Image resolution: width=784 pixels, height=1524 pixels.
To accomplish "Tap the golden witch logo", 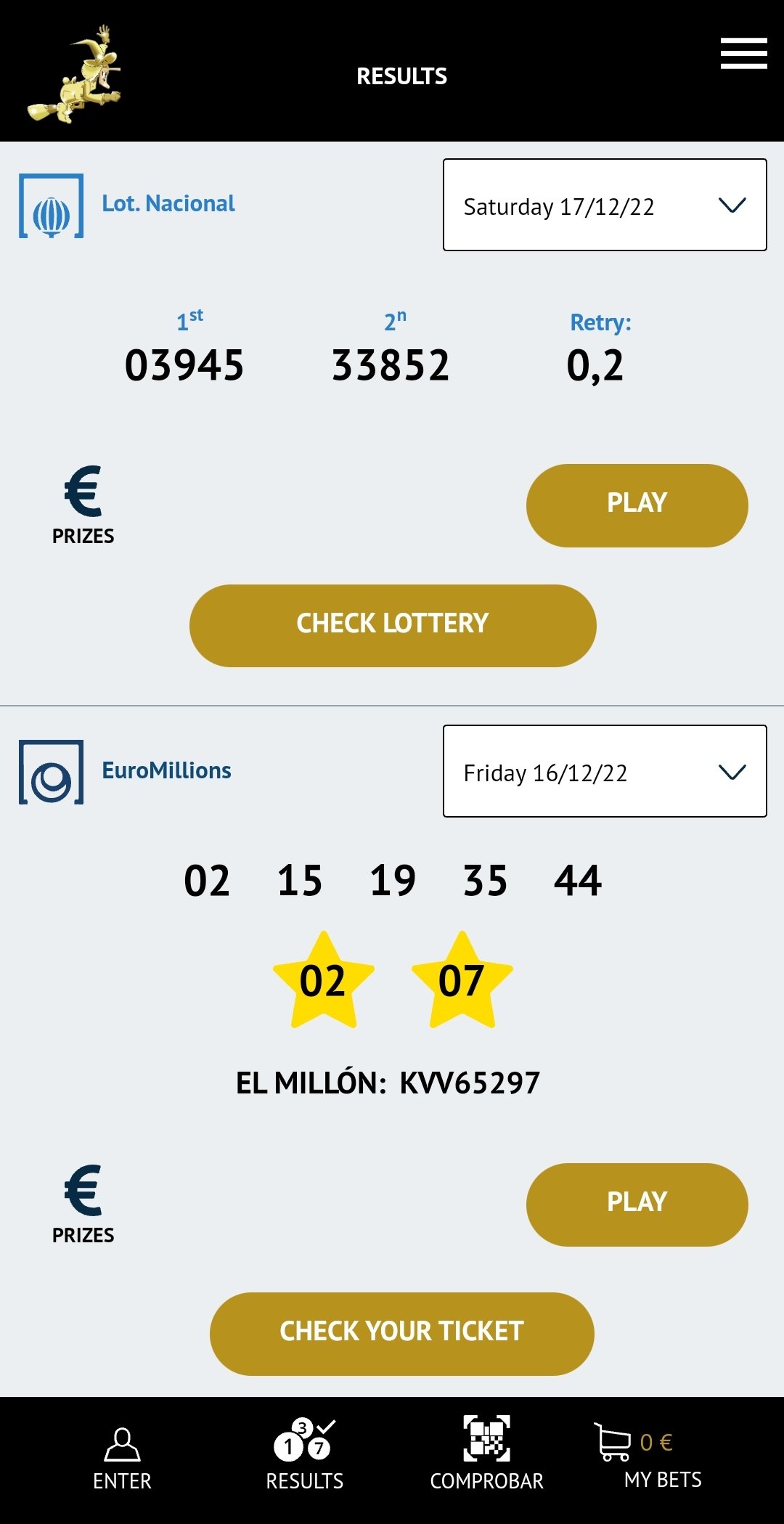I will click(74, 74).
